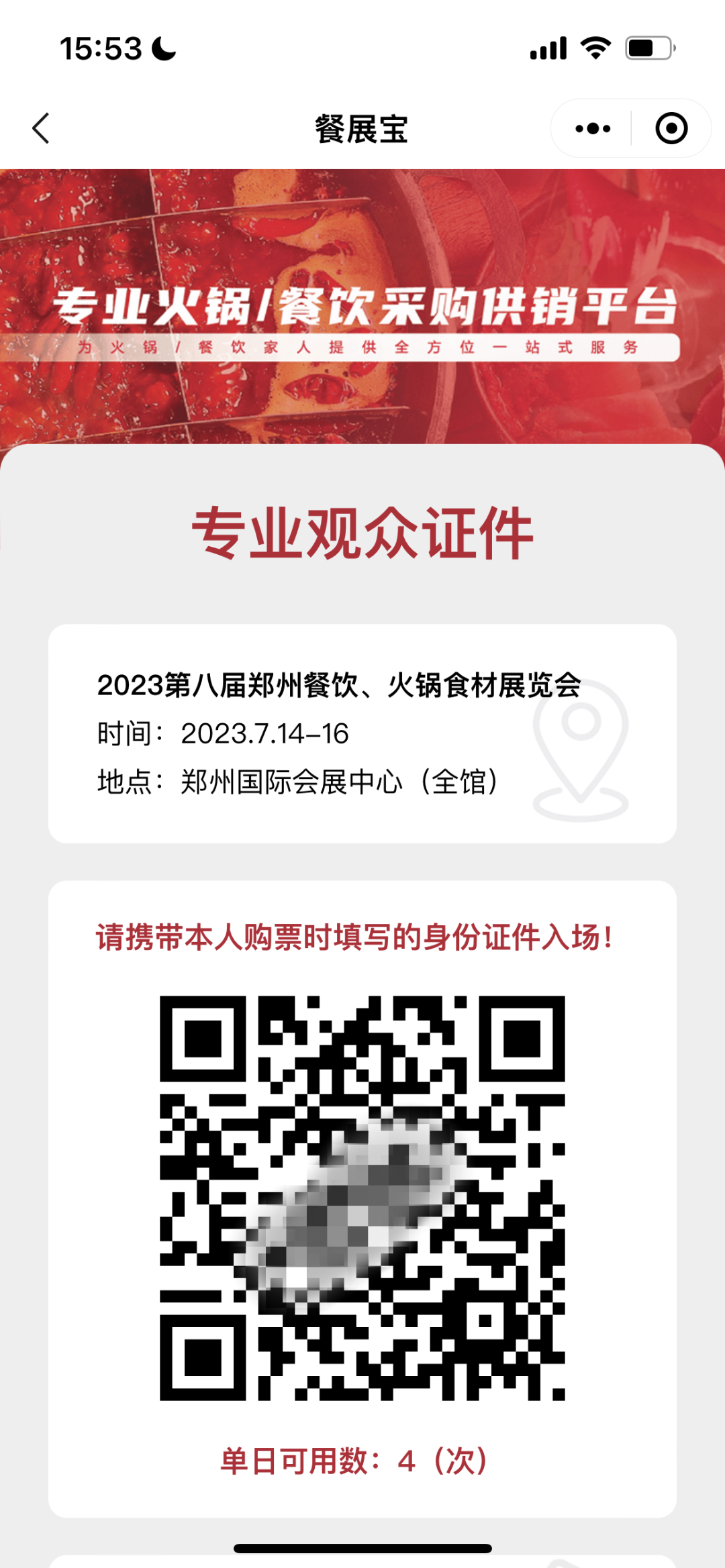Tap the cellular signal bars icon

click(x=547, y=47)
